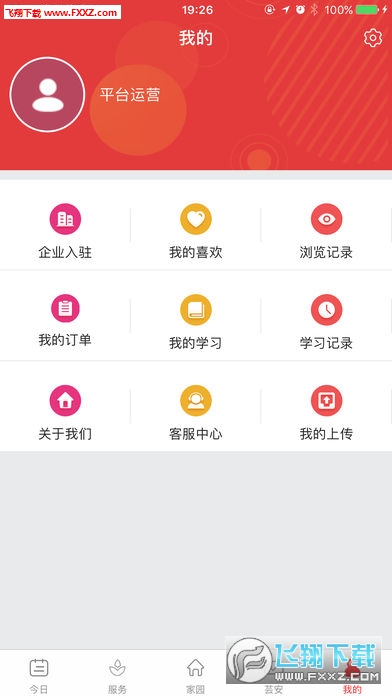Viewport: 392px width, 696px height.
Task: Open 我的喜欢 favorites
Action: pos(196,231)
